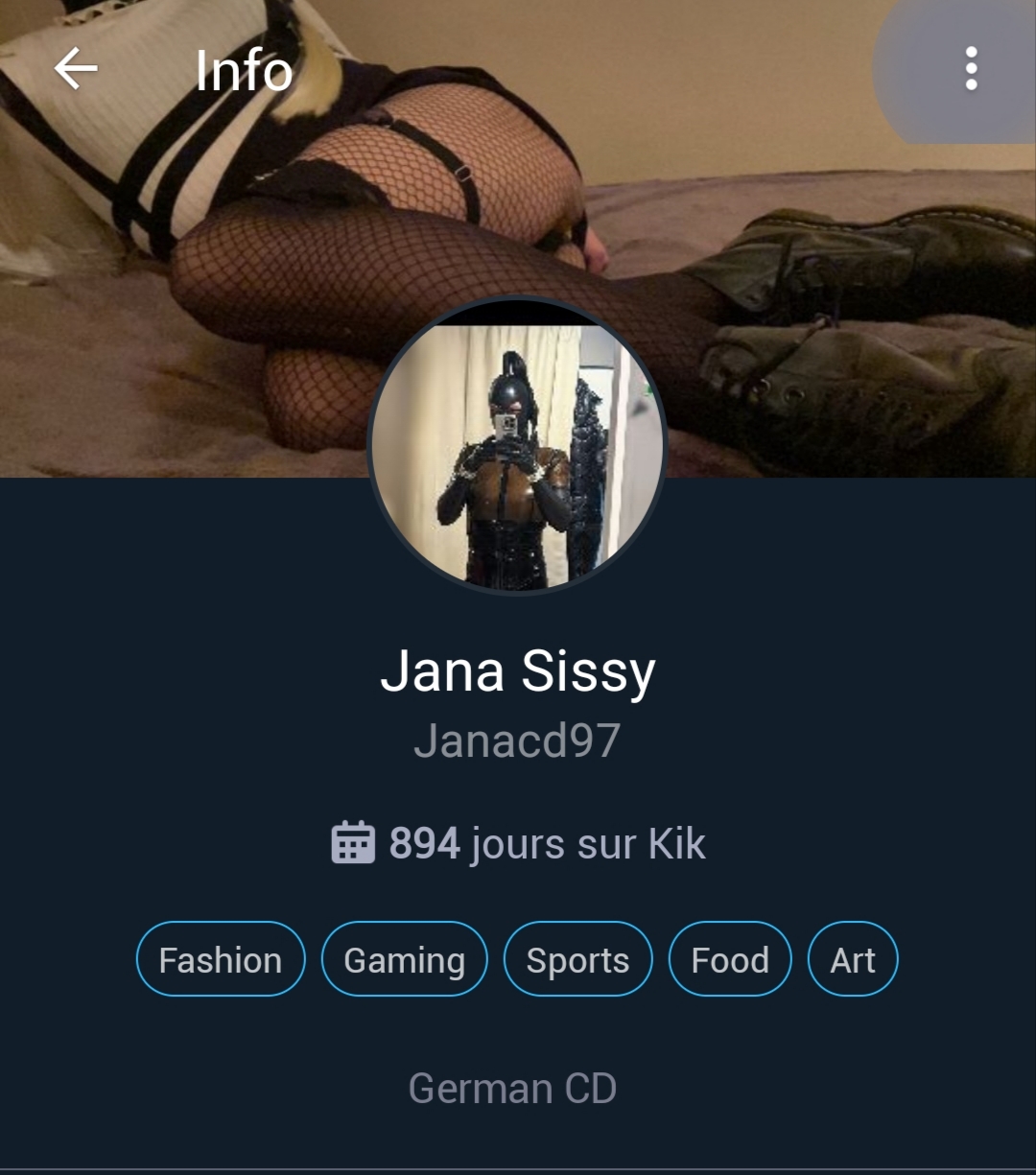This screenshot has width=1036, height=1175.
Task: Tap the Fashion interest chip
Action: click(x=221, y=959)
